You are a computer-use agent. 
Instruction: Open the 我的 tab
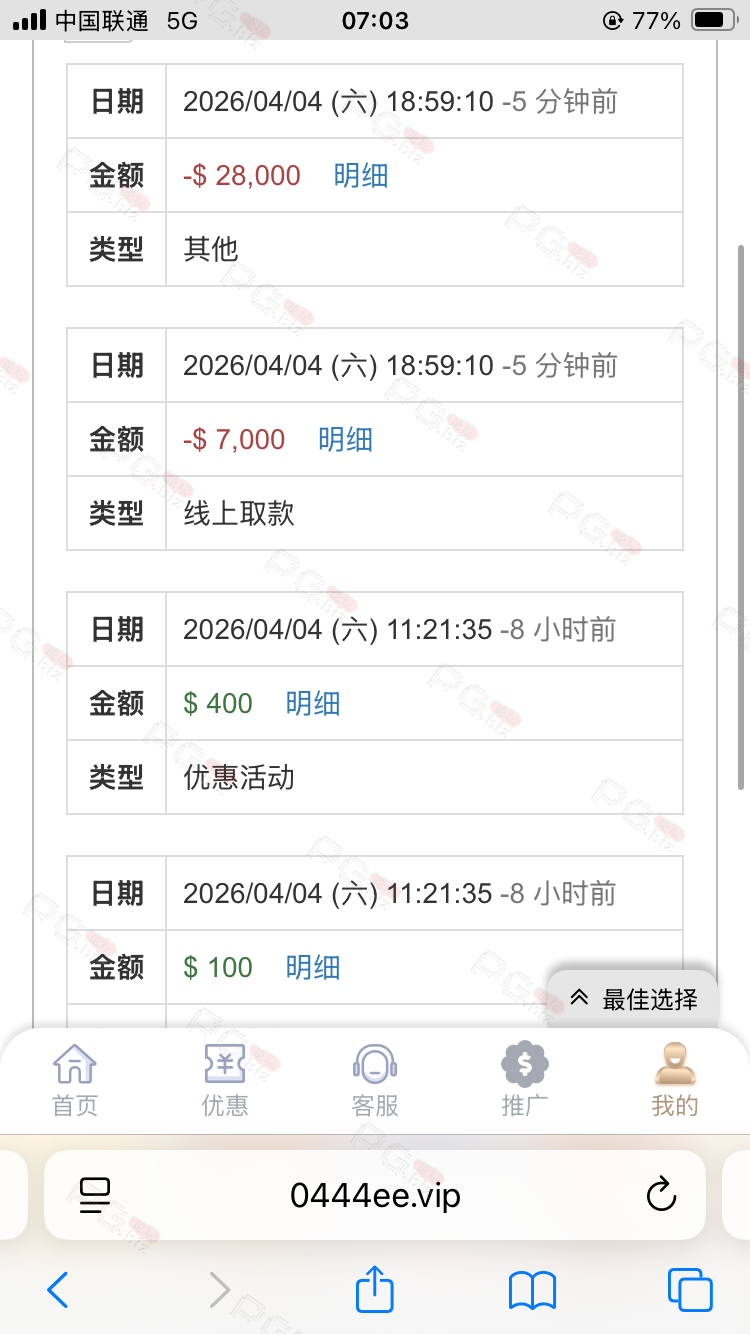click(675, 1080)
